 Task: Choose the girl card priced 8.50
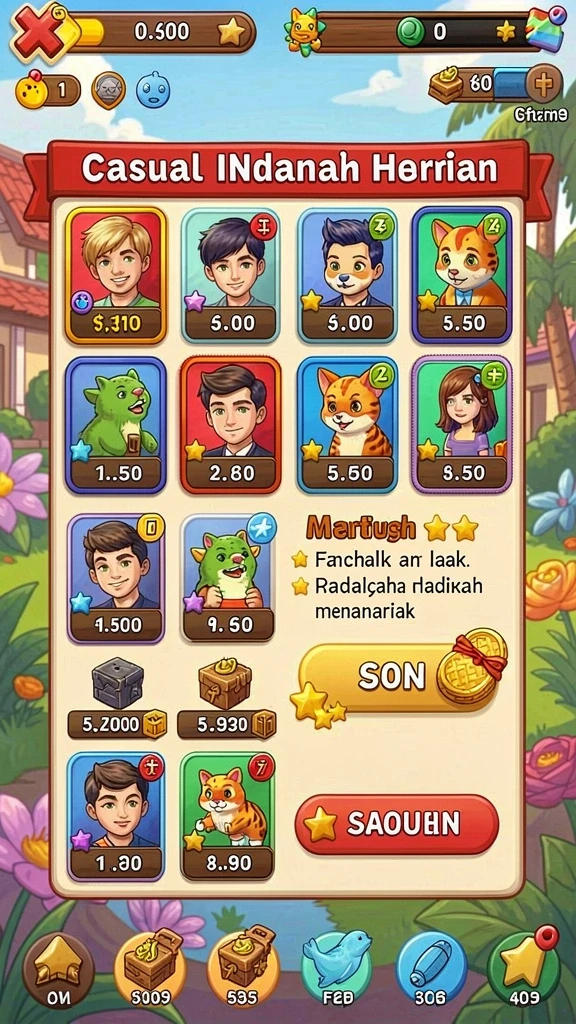462,424
